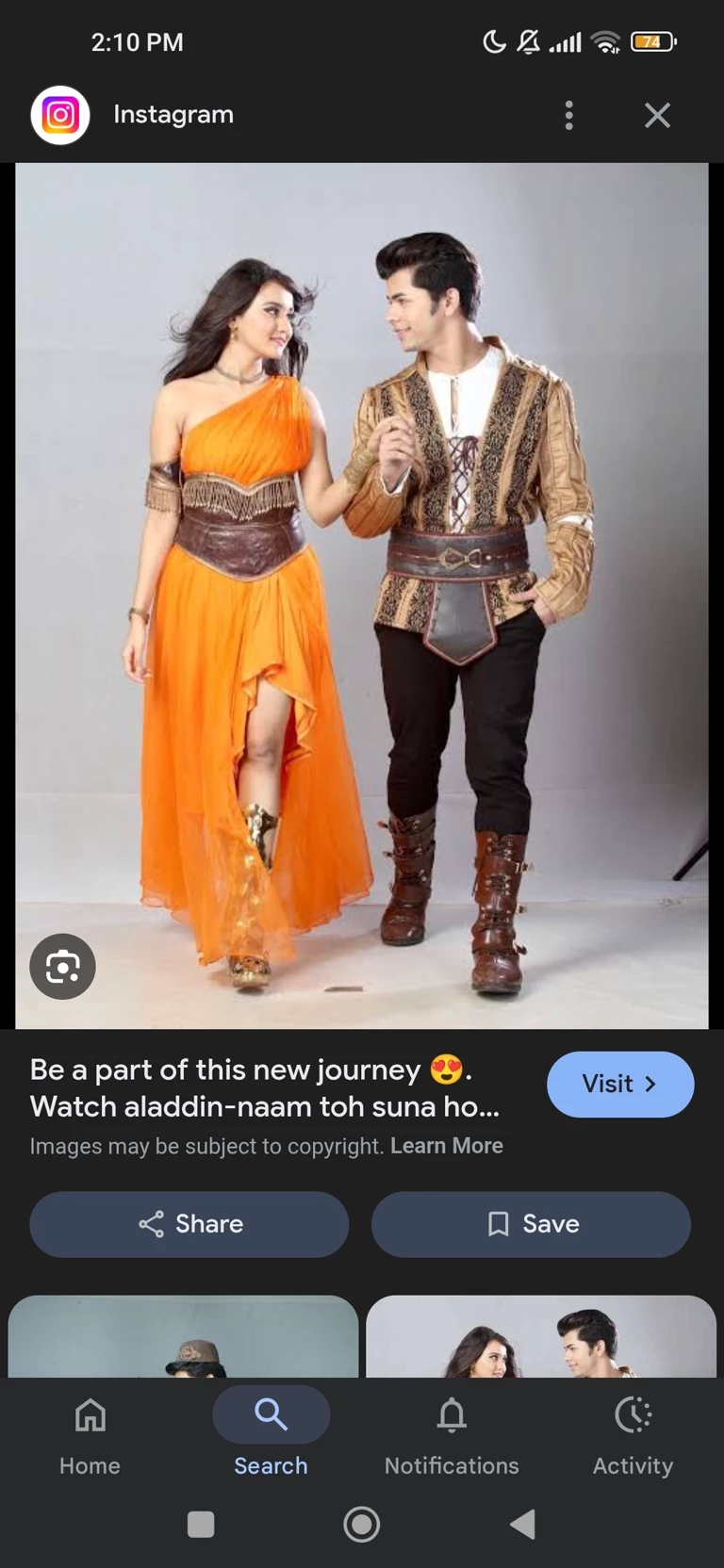Open recent apps via square button
Image resolution: width=724 pixels, height=1568 pixels.
201,1524
